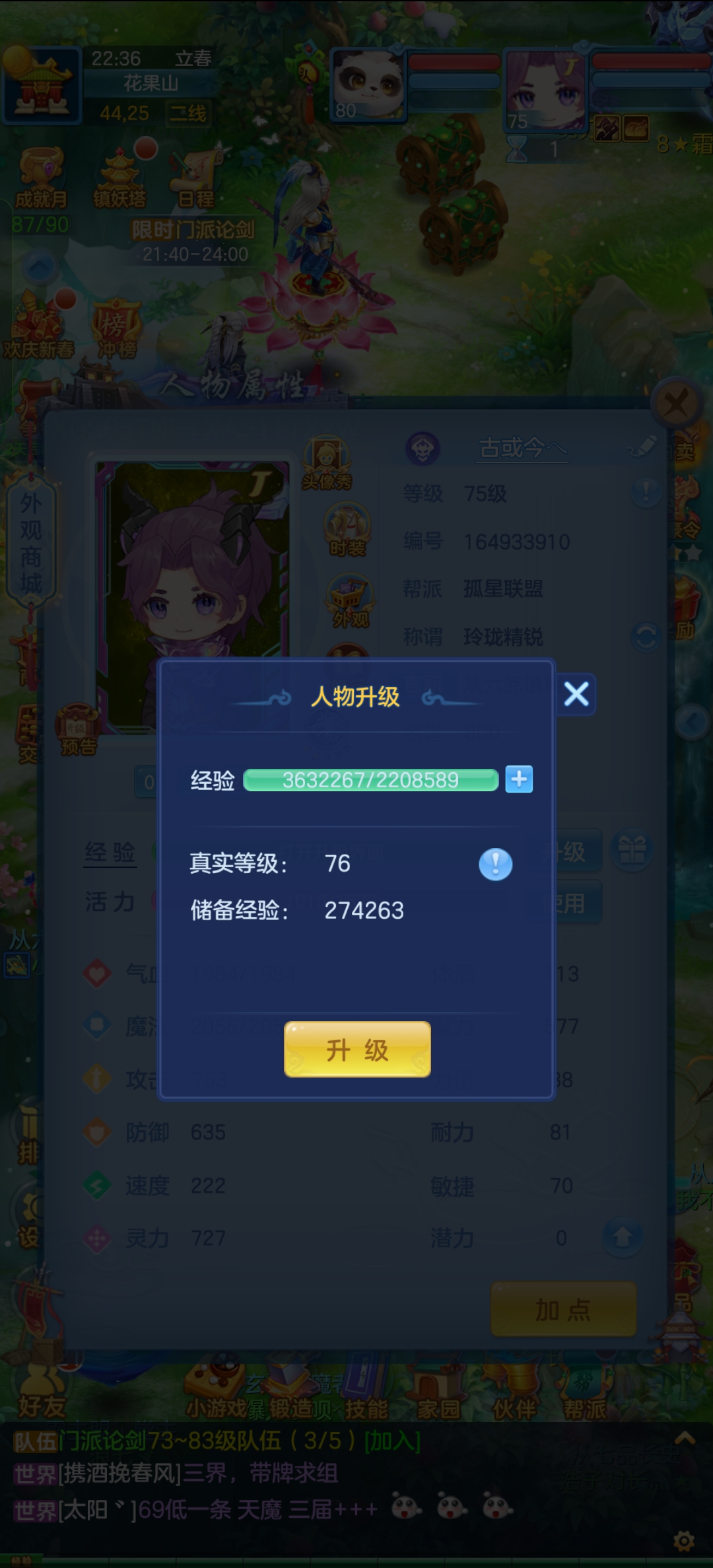Add experience with the plus icon
This screenshot has width=713, height=1568.
519,779
